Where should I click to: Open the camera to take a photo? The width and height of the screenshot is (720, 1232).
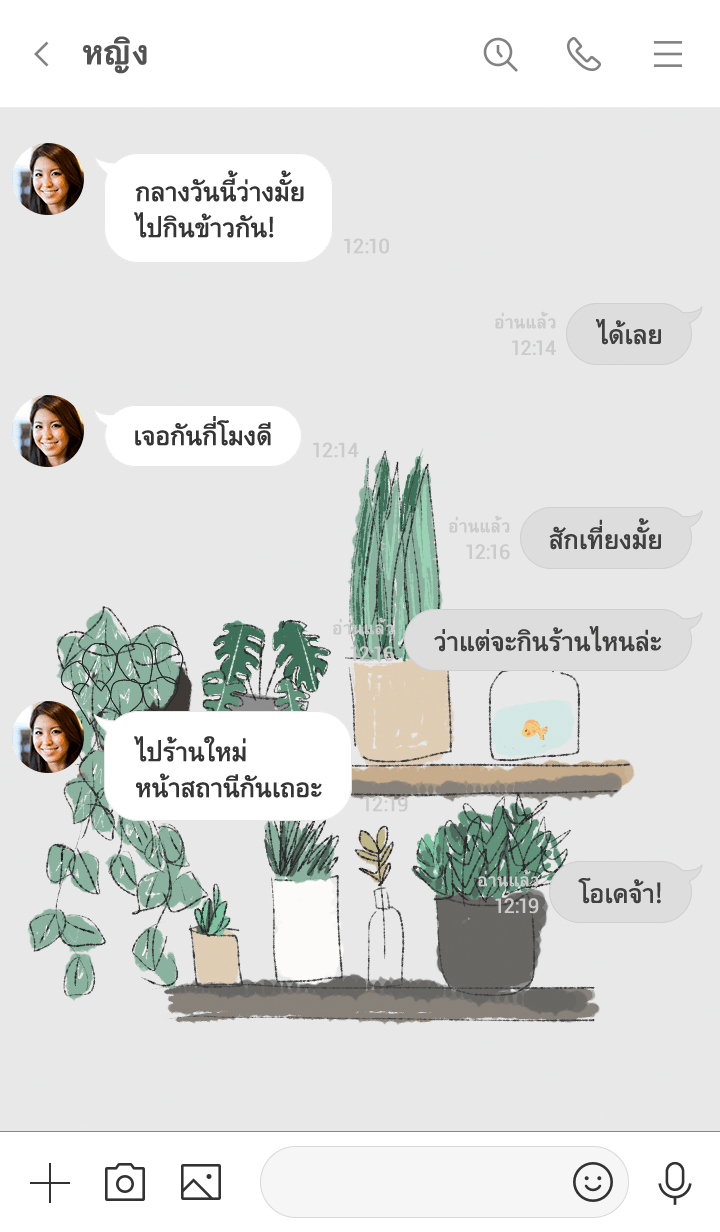point(125,1183)
